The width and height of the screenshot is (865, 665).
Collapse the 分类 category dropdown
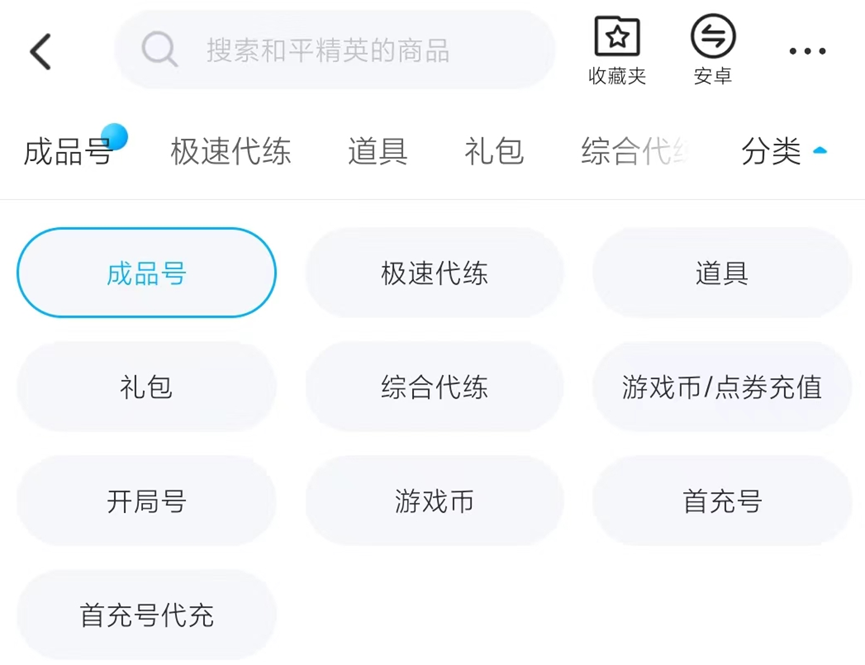pos(785,152)
